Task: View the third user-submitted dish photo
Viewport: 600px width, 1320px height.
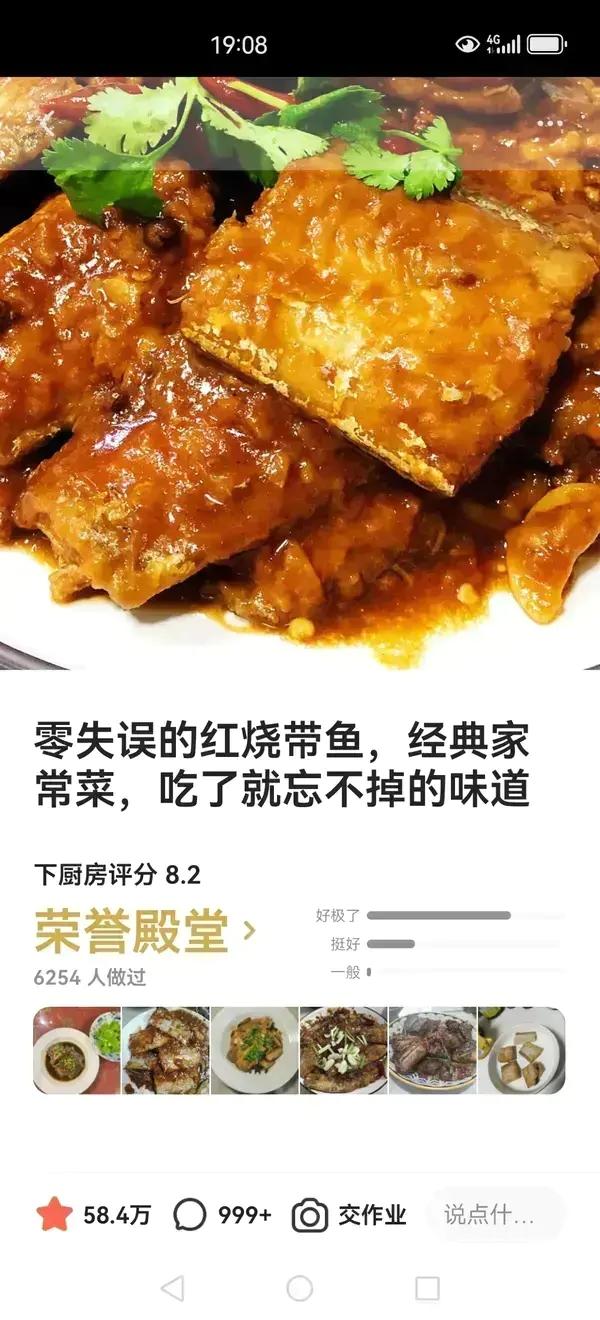Action: tap(254, 1050)
